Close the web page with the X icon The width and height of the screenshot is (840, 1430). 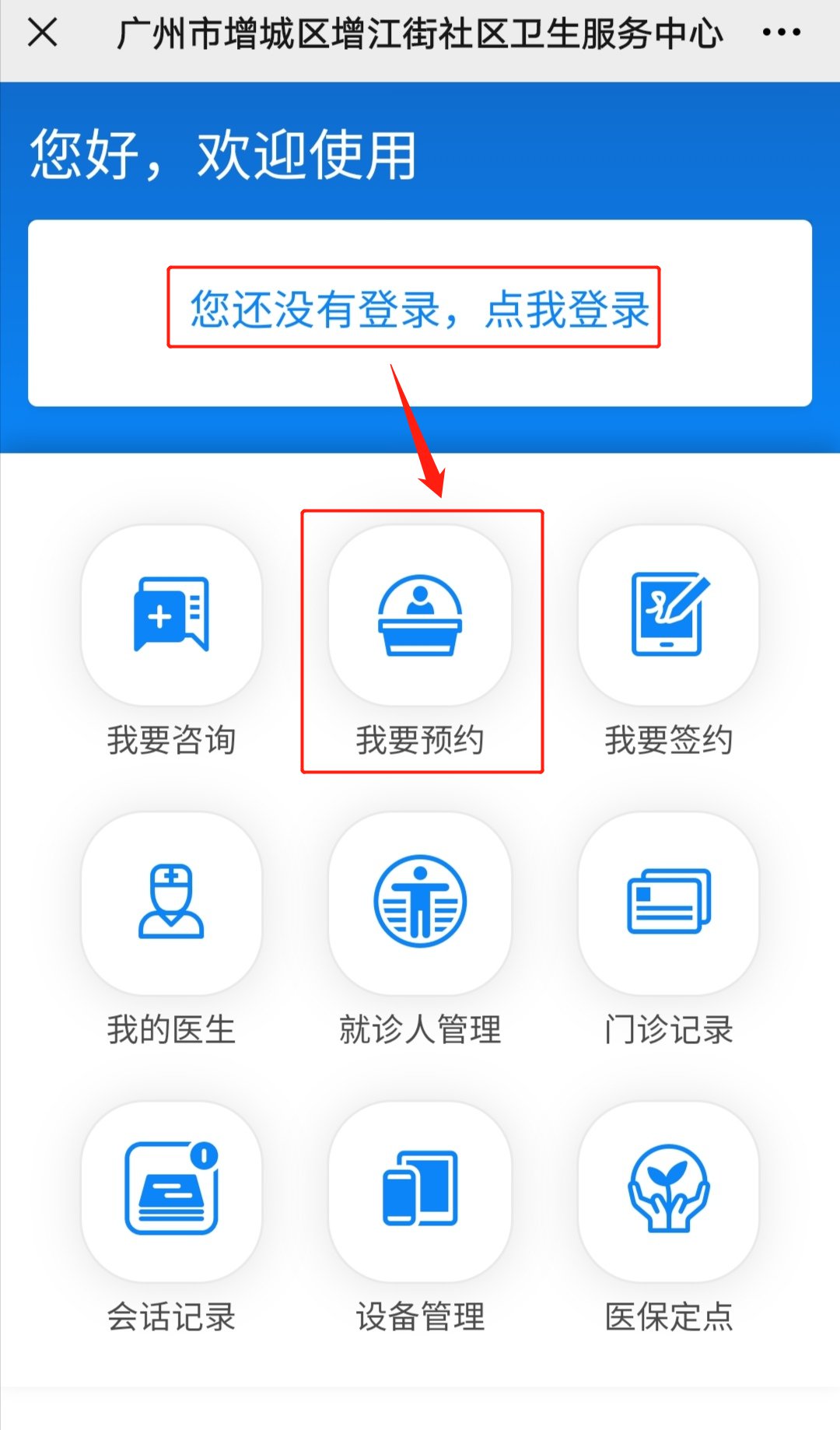tap(43, 33)
